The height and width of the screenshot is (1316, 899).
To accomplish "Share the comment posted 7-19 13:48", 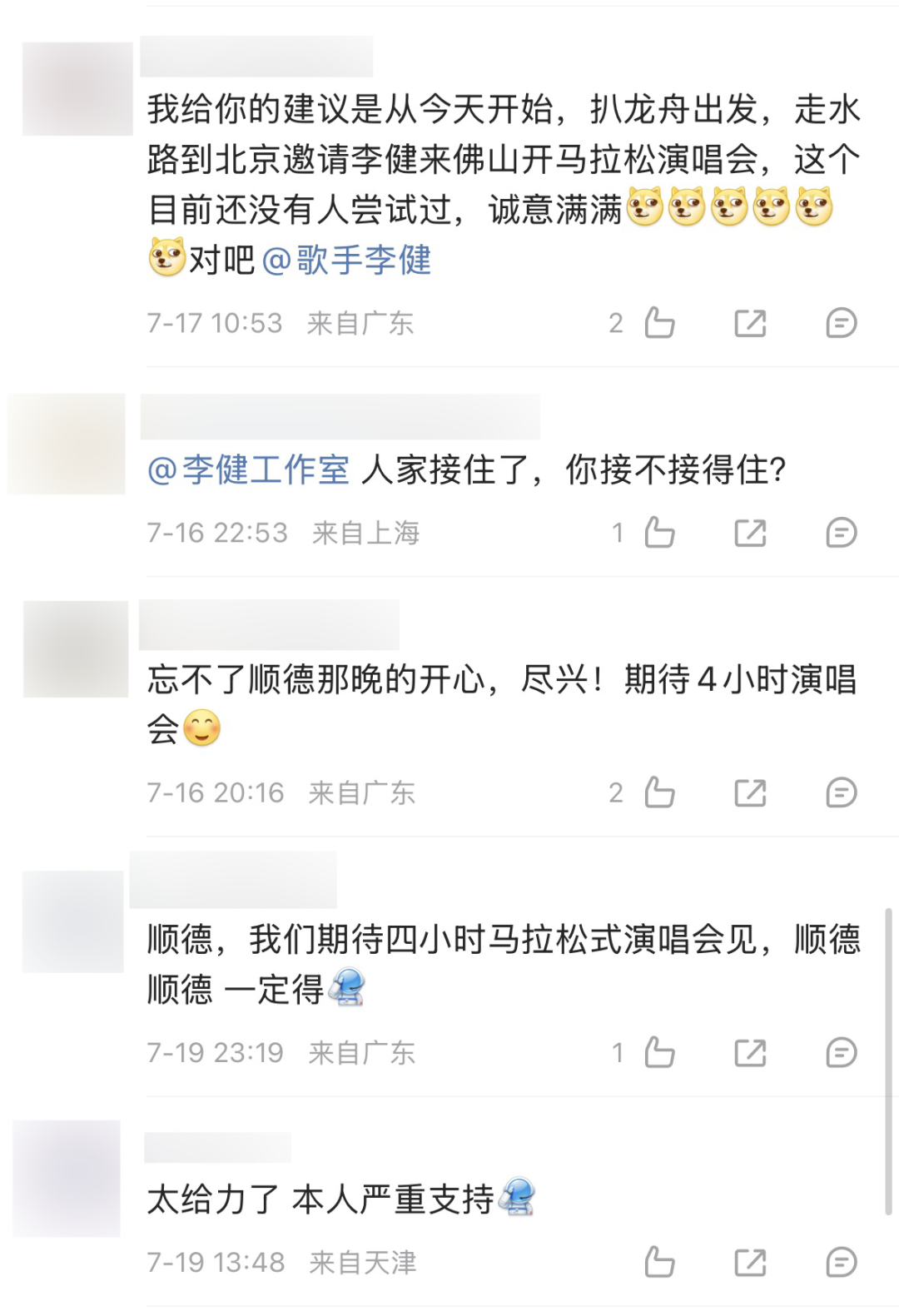I will (x=750, y=1263).
